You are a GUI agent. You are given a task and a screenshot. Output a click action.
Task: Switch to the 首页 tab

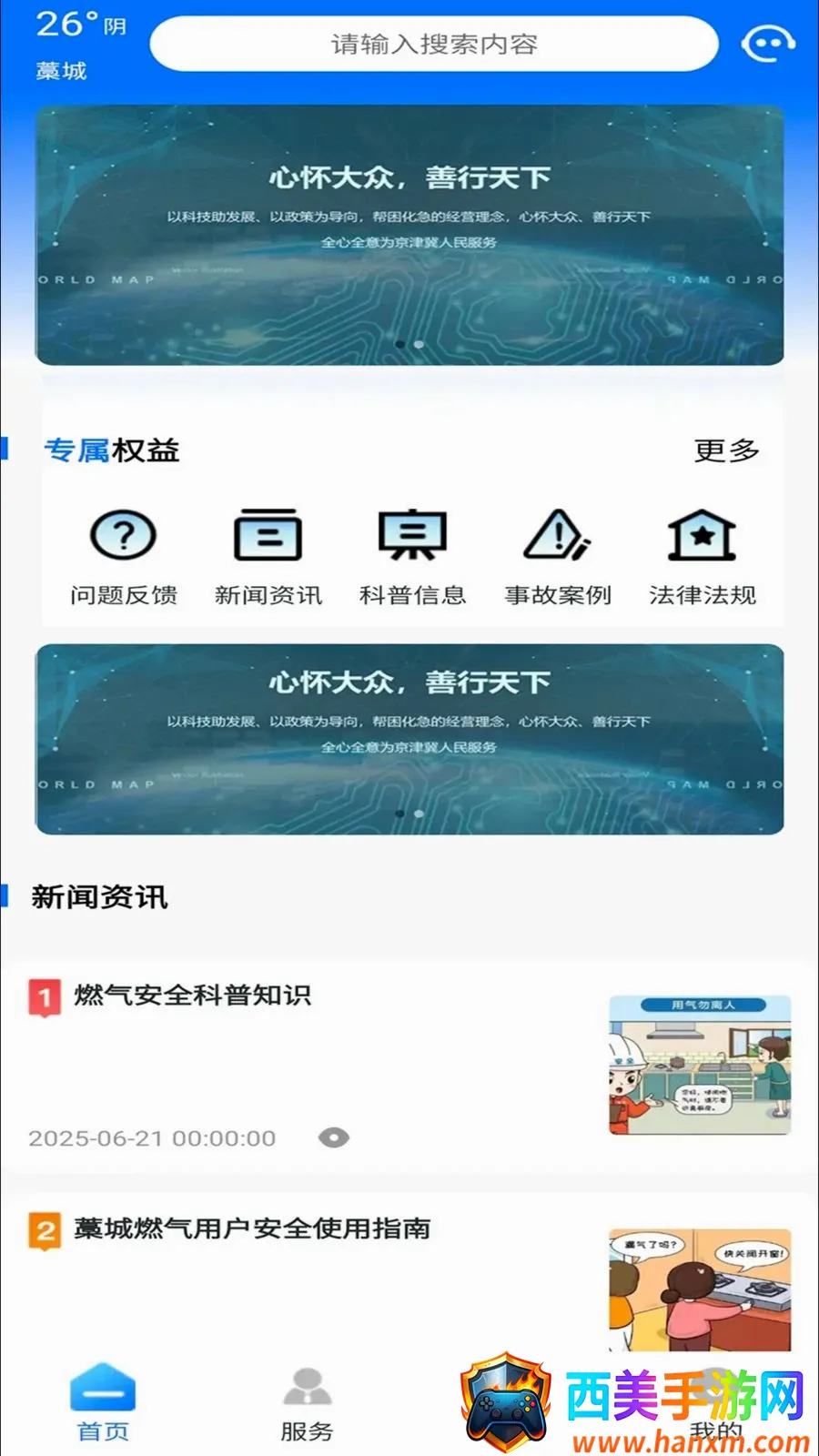pos(103,1402)
